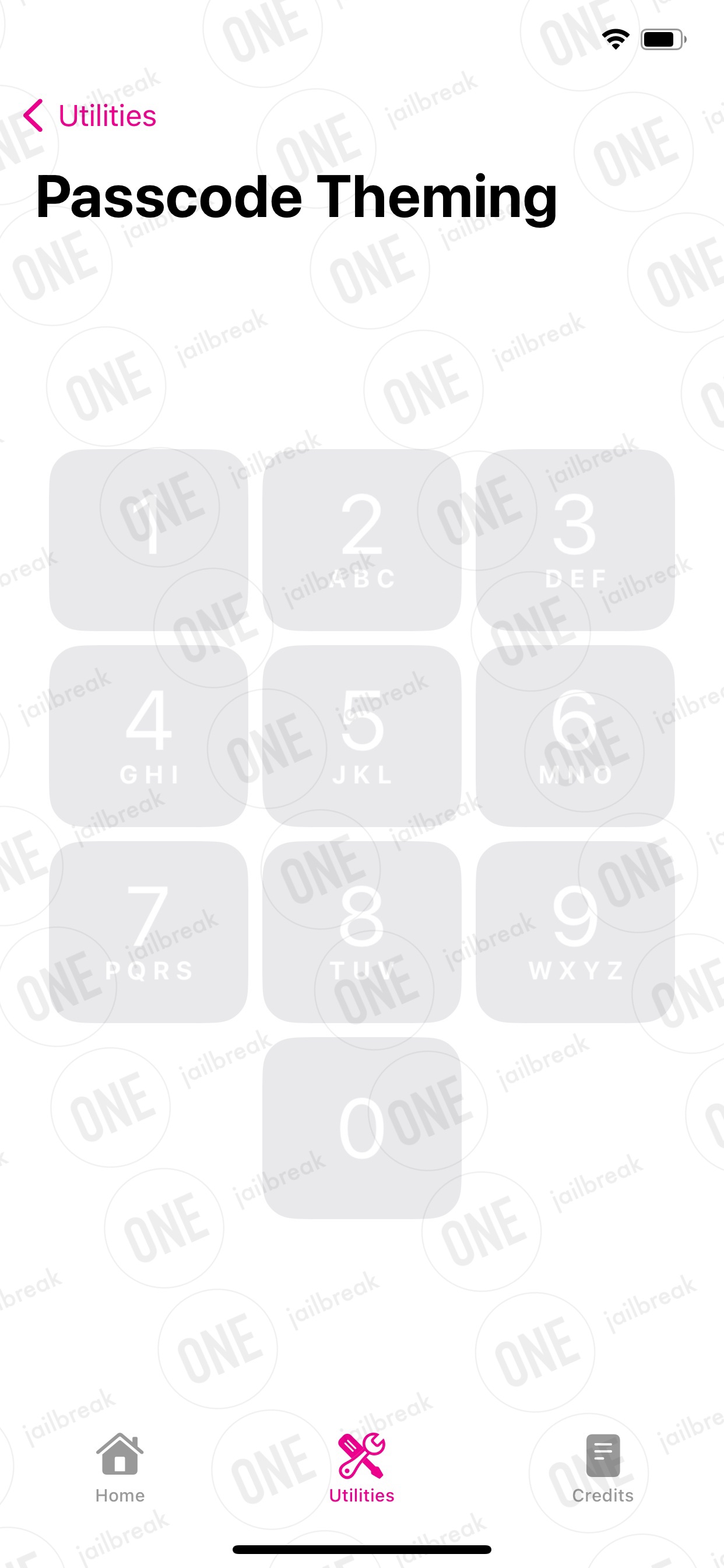
Task: Go back to Utilities
Action: pos(90,116)
